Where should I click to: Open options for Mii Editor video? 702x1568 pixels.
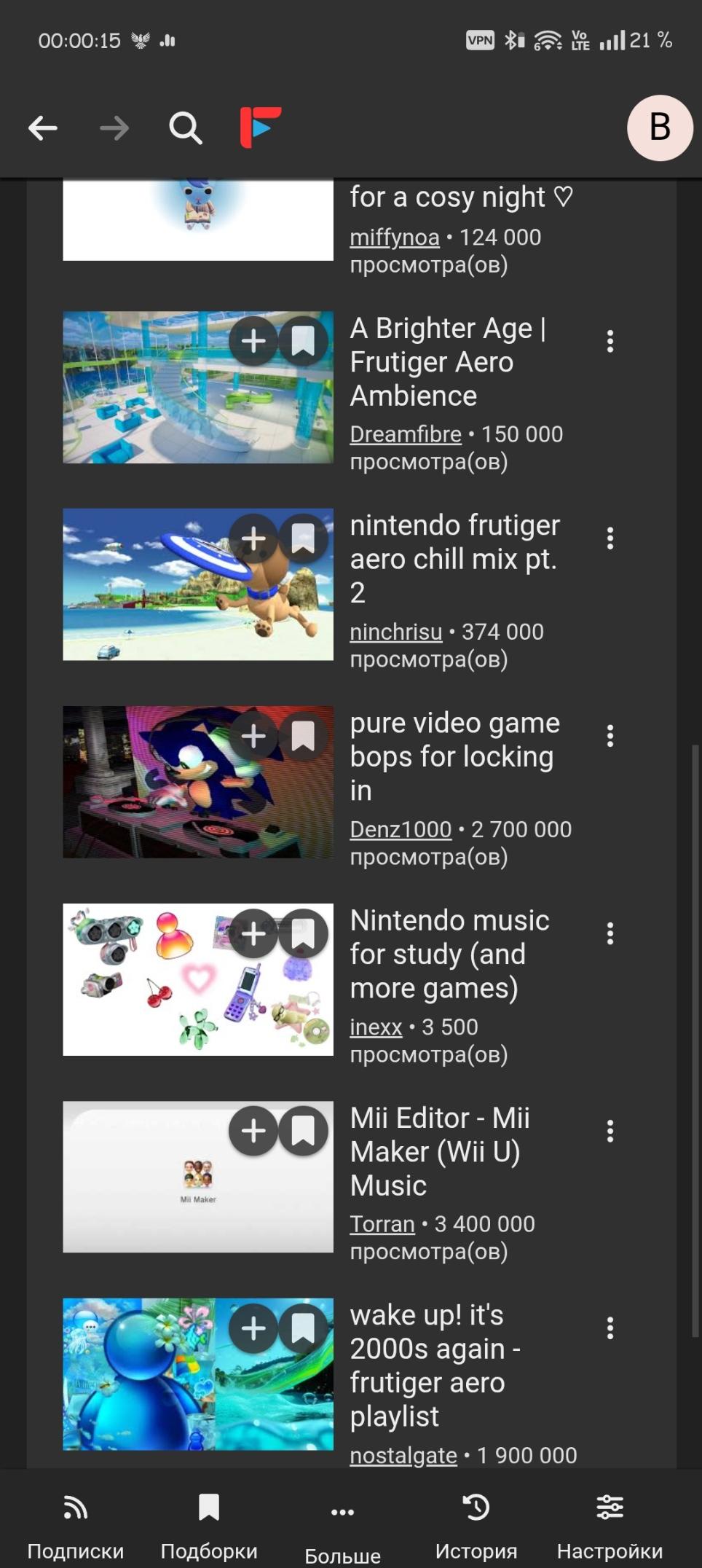click(x=610, y=1131)
